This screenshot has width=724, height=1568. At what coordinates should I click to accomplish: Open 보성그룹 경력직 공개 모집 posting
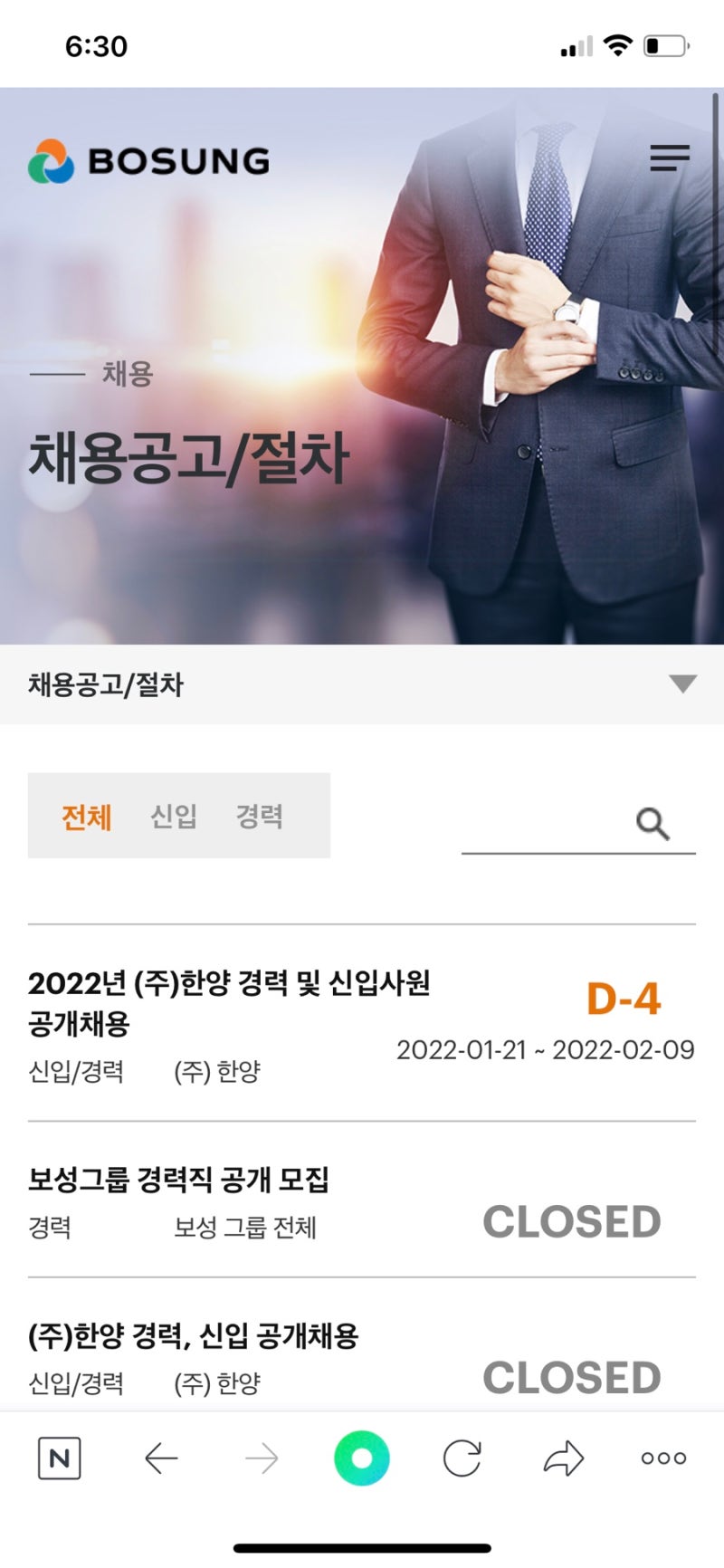point(178,1179)
